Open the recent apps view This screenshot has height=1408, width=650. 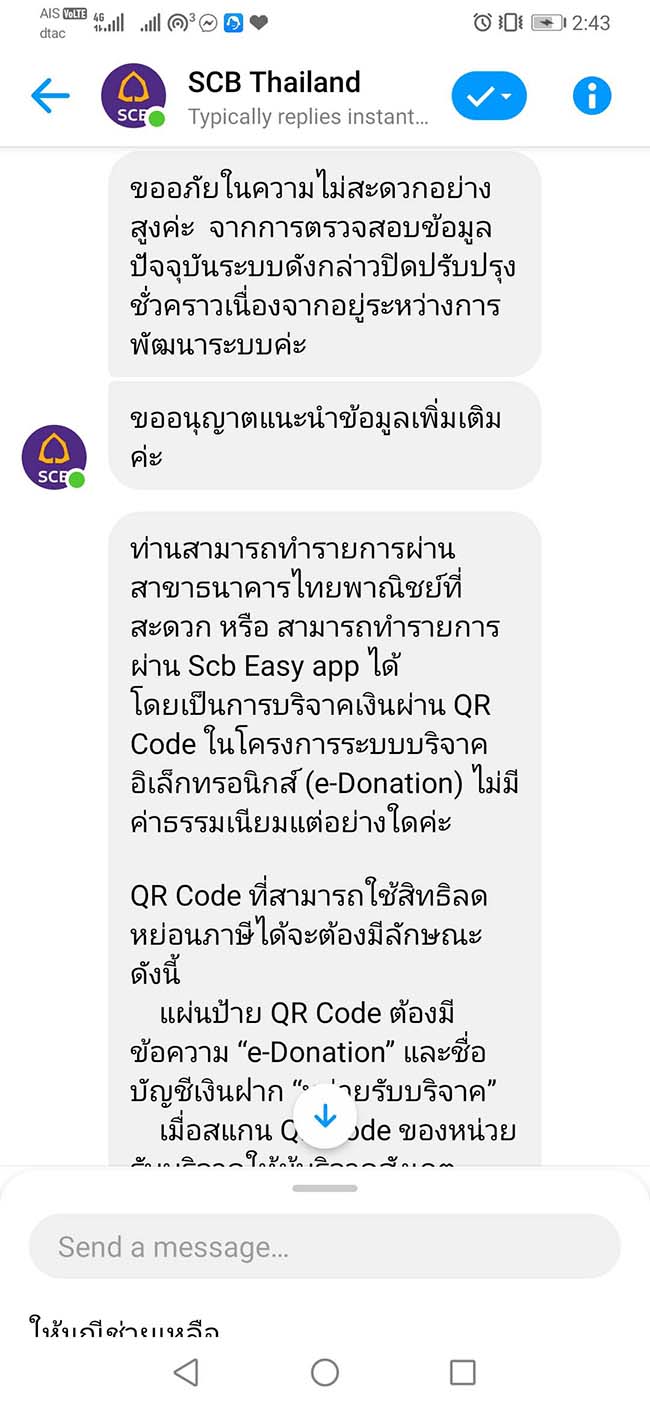click(462, 1371)
